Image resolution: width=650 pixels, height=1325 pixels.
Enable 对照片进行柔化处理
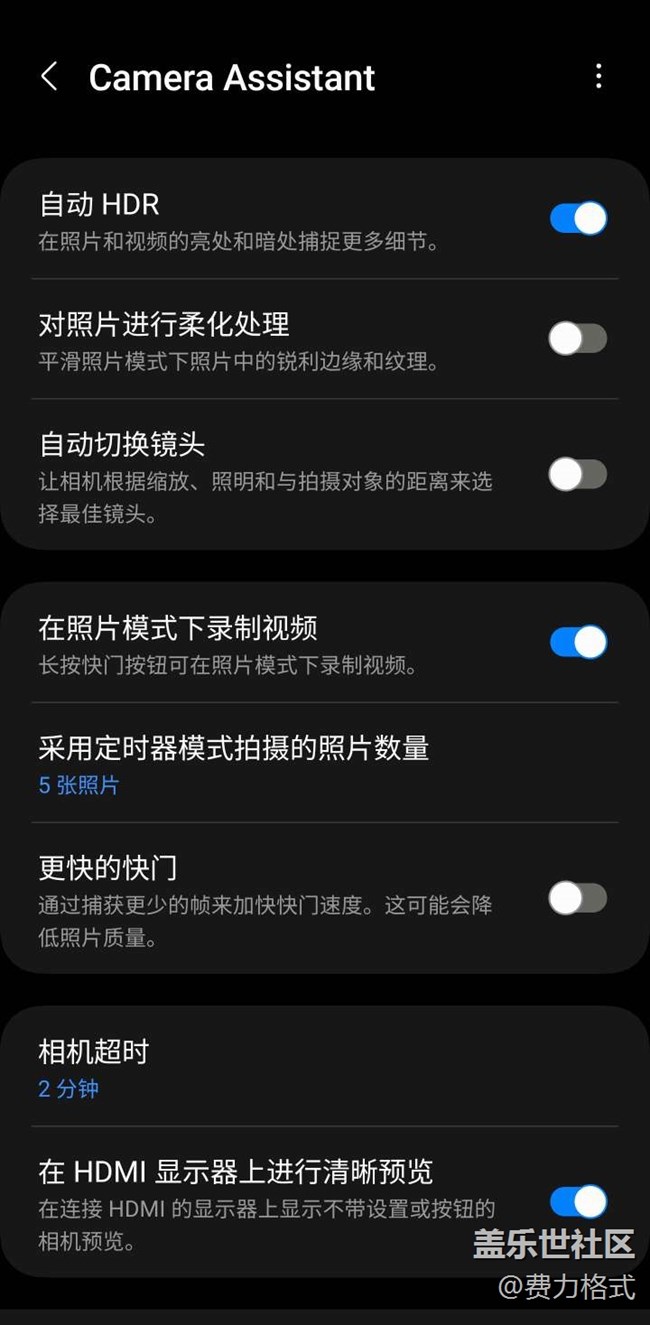578,339
